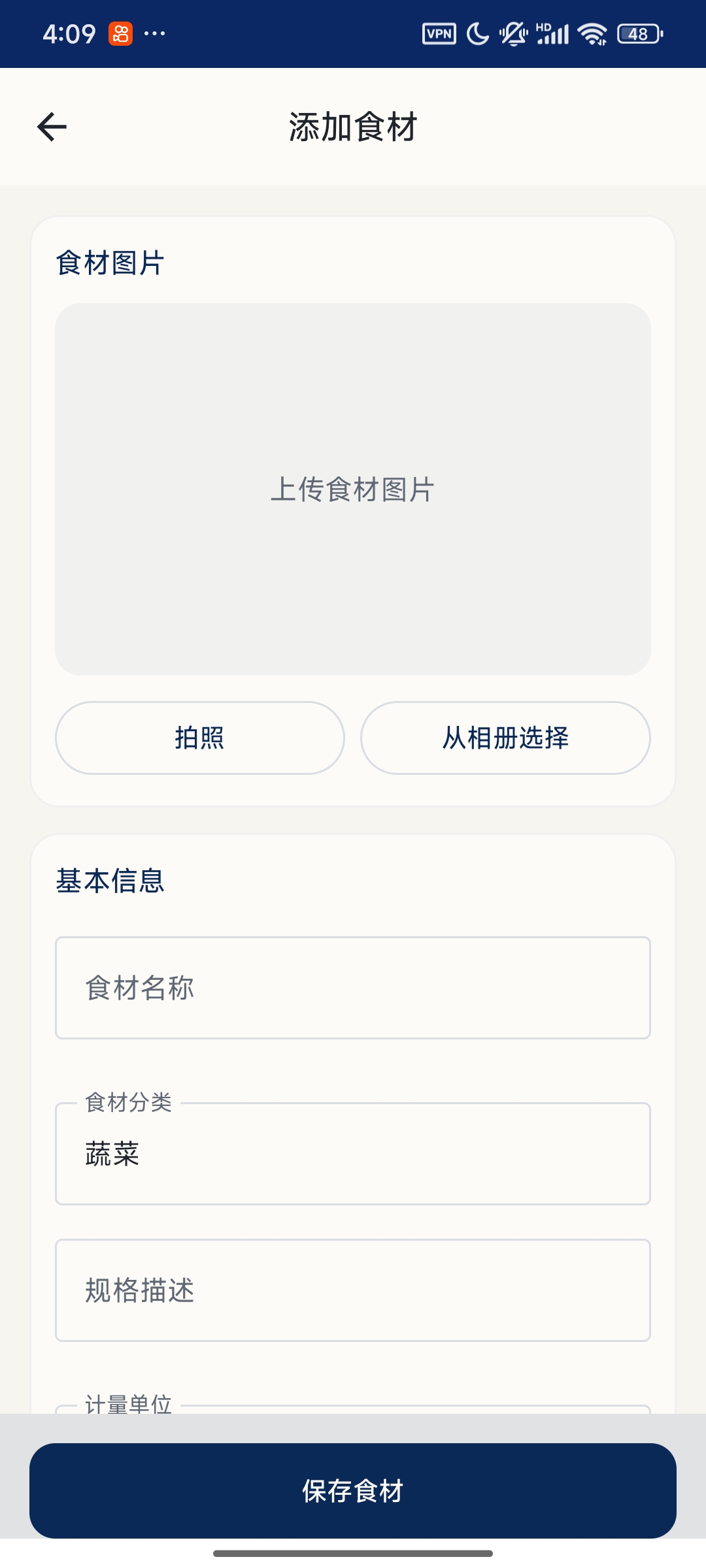
Task: Take a photo with 拍照 button
Action: [x=200, y=738]
